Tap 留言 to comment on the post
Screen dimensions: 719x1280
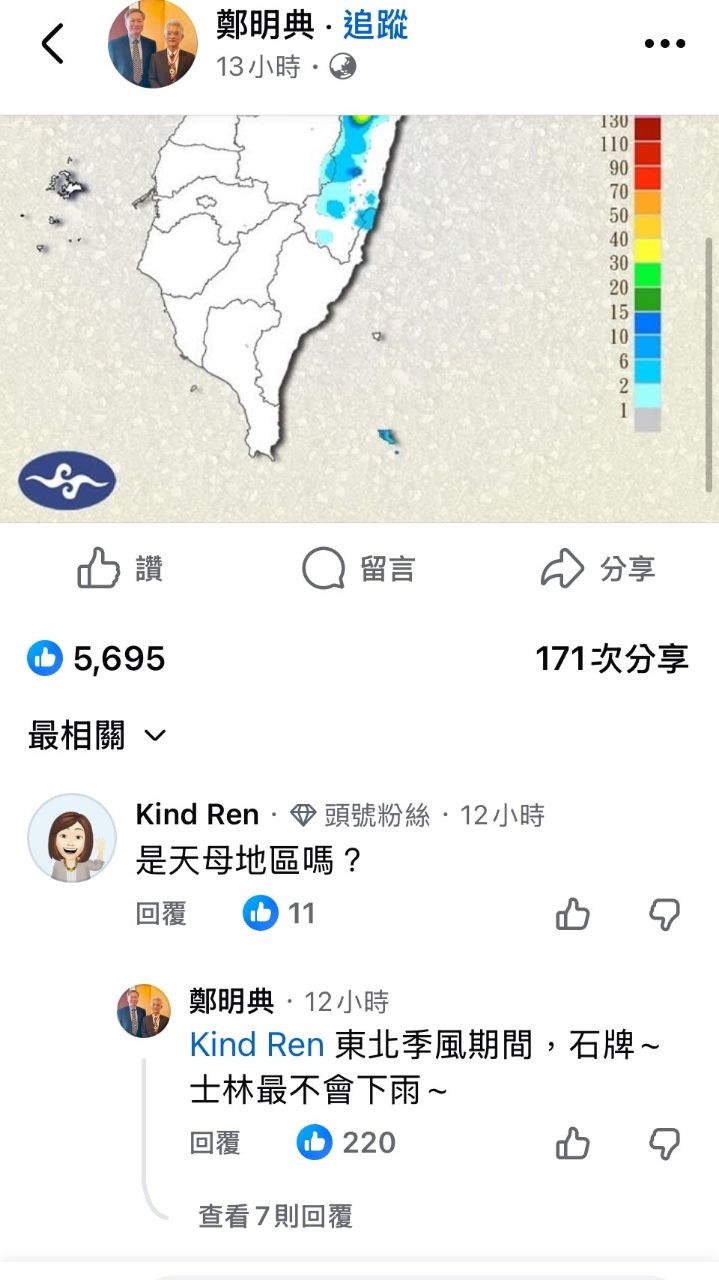pyautogui.click(x=358, y=570)
